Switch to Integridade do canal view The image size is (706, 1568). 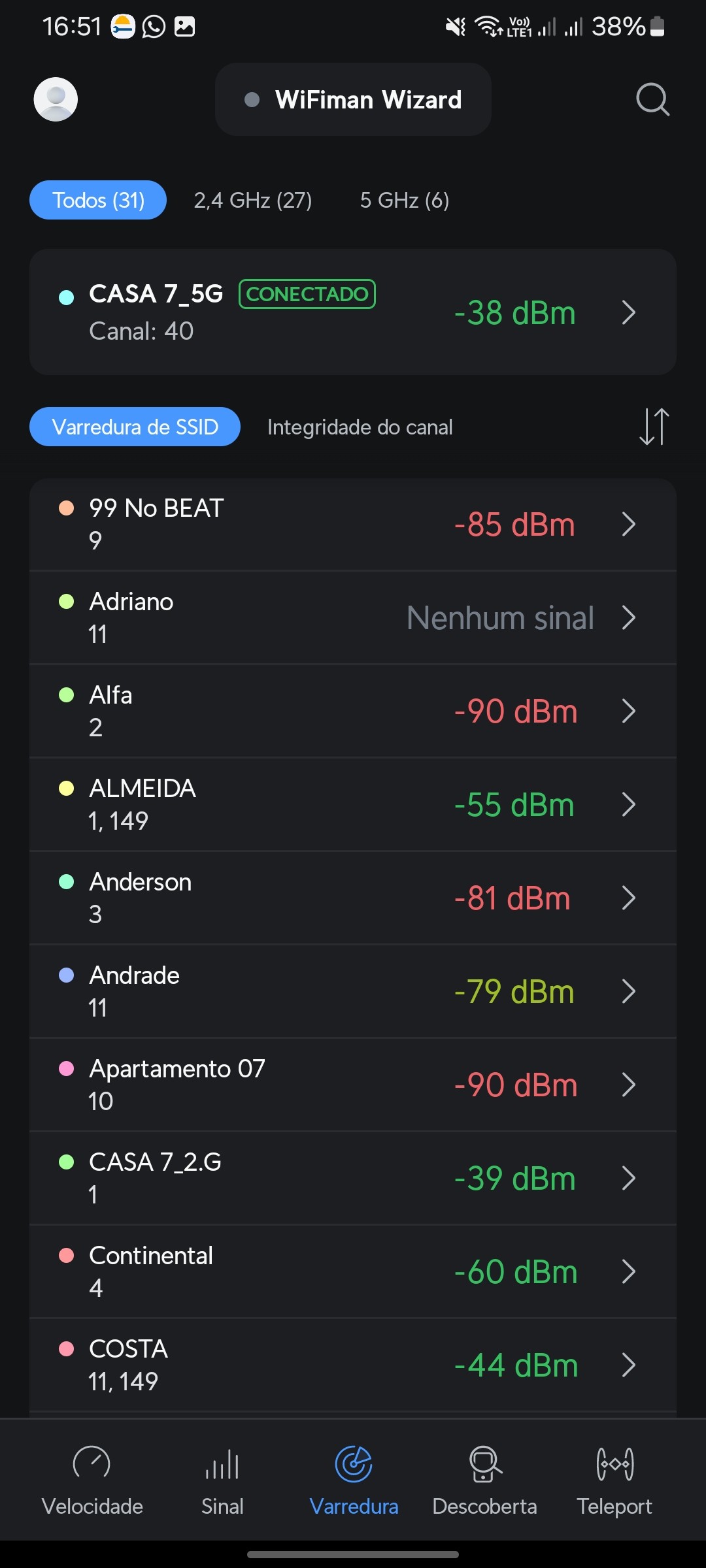pos(360,427)
